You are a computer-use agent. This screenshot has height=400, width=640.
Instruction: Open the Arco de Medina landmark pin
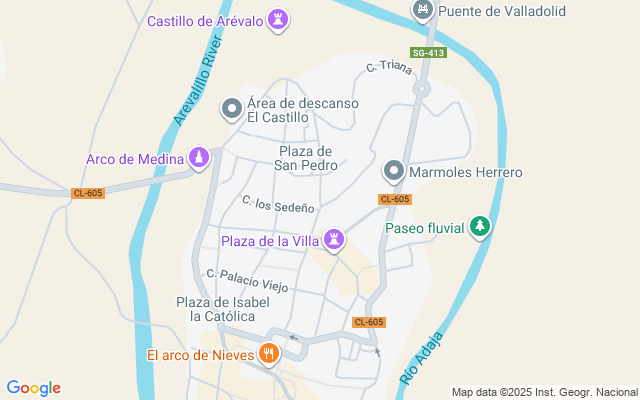200,158
